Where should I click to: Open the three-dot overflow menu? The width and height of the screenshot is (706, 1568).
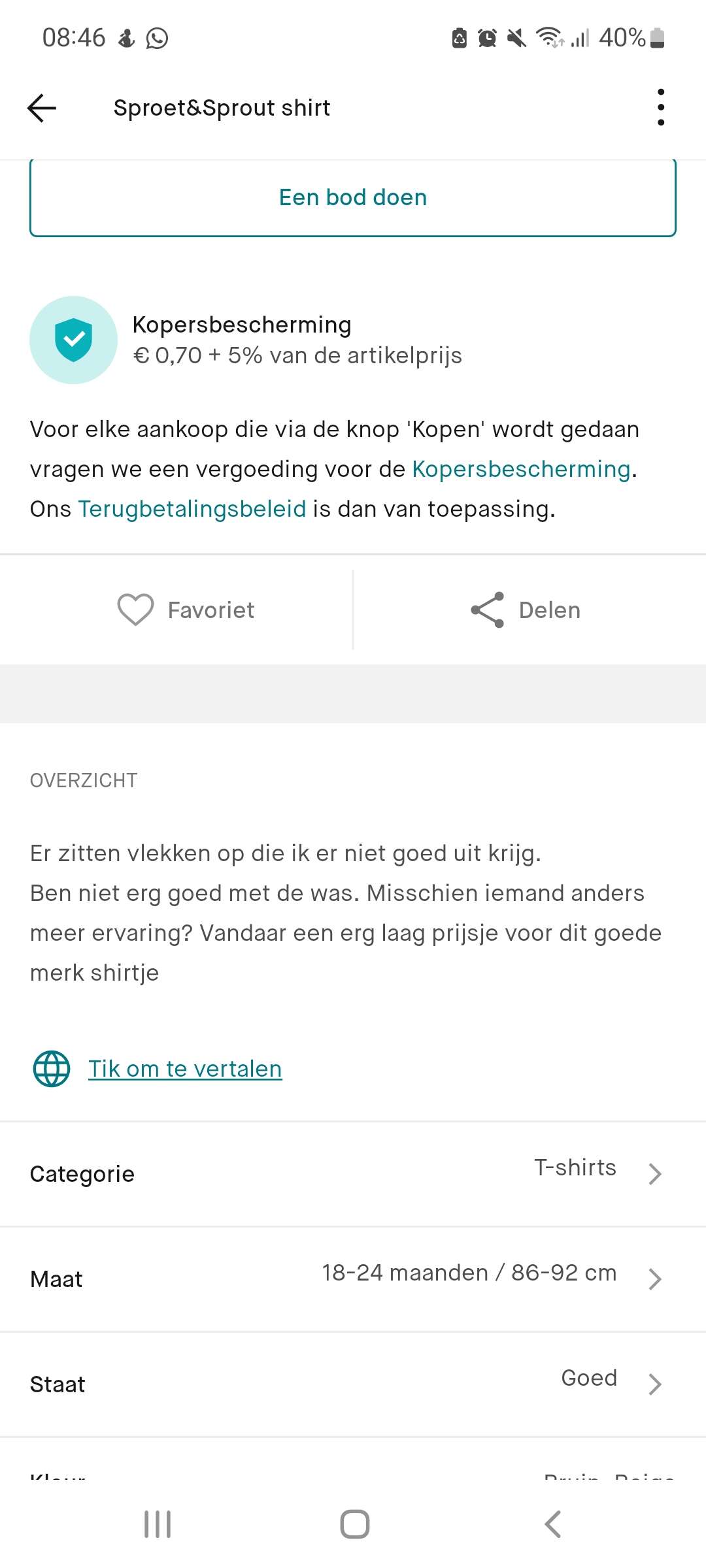(x=661, y=107)
